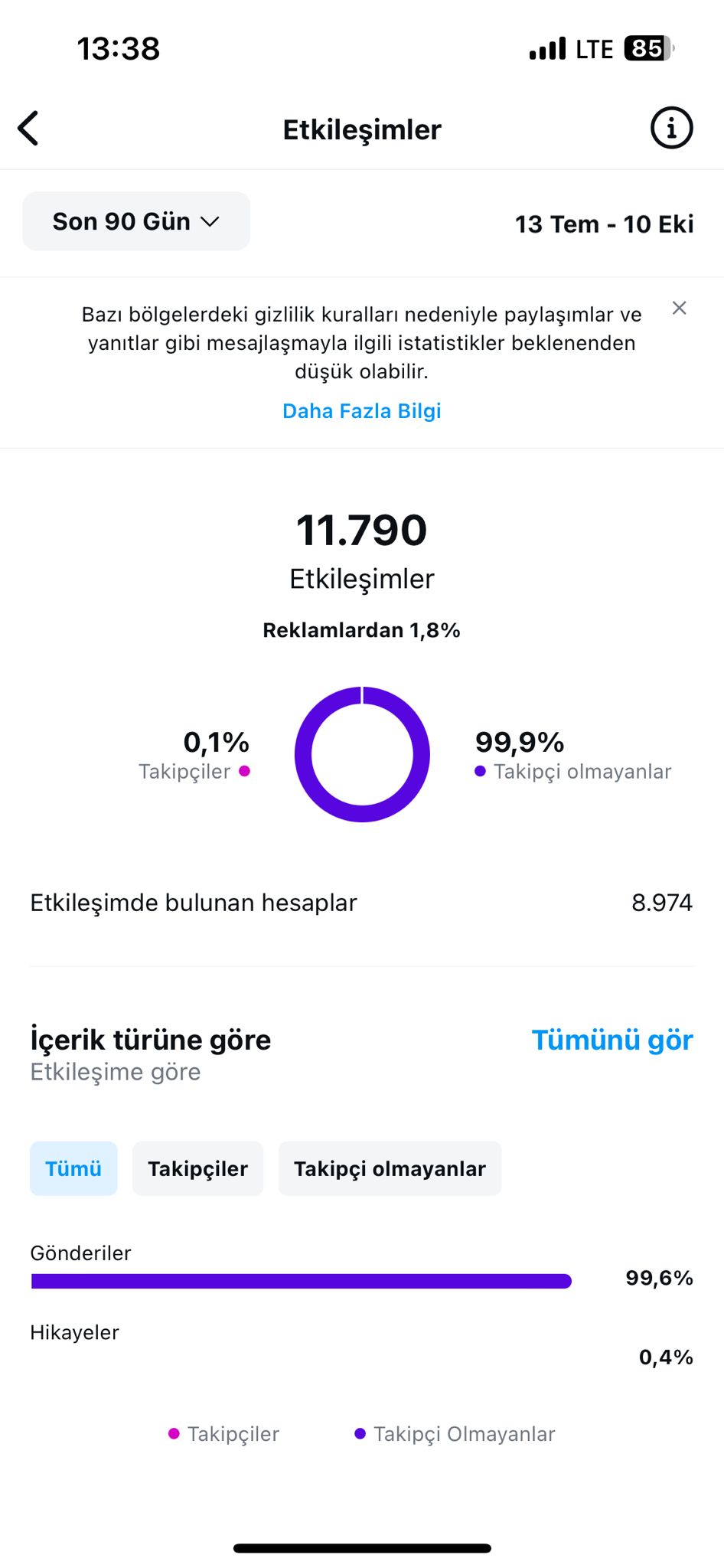Go back using the arrow
Screen dimensions: 724x1568
click(28, 129)
